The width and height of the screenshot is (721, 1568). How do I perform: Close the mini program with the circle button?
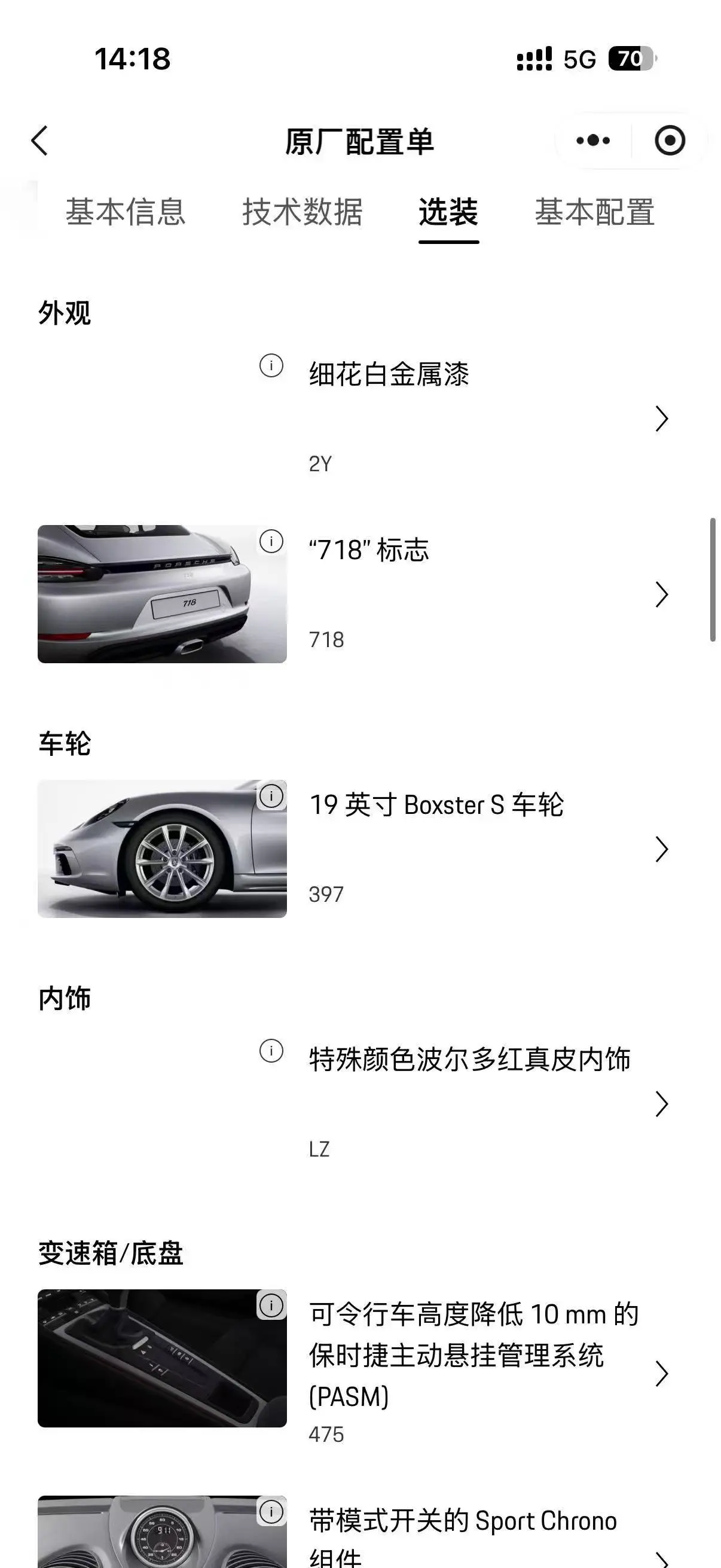[670, 141]
